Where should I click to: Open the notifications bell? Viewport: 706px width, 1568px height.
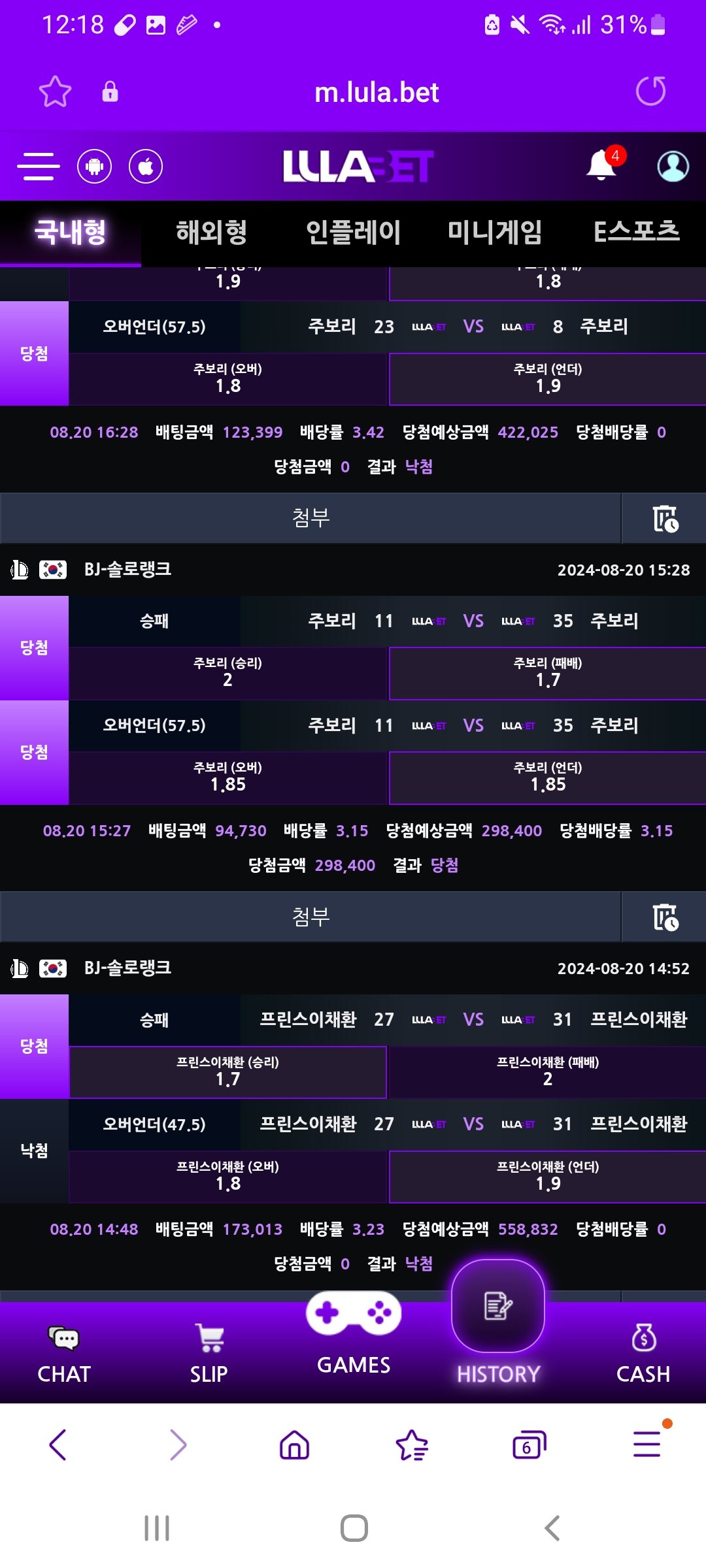[x=601, y=165]
